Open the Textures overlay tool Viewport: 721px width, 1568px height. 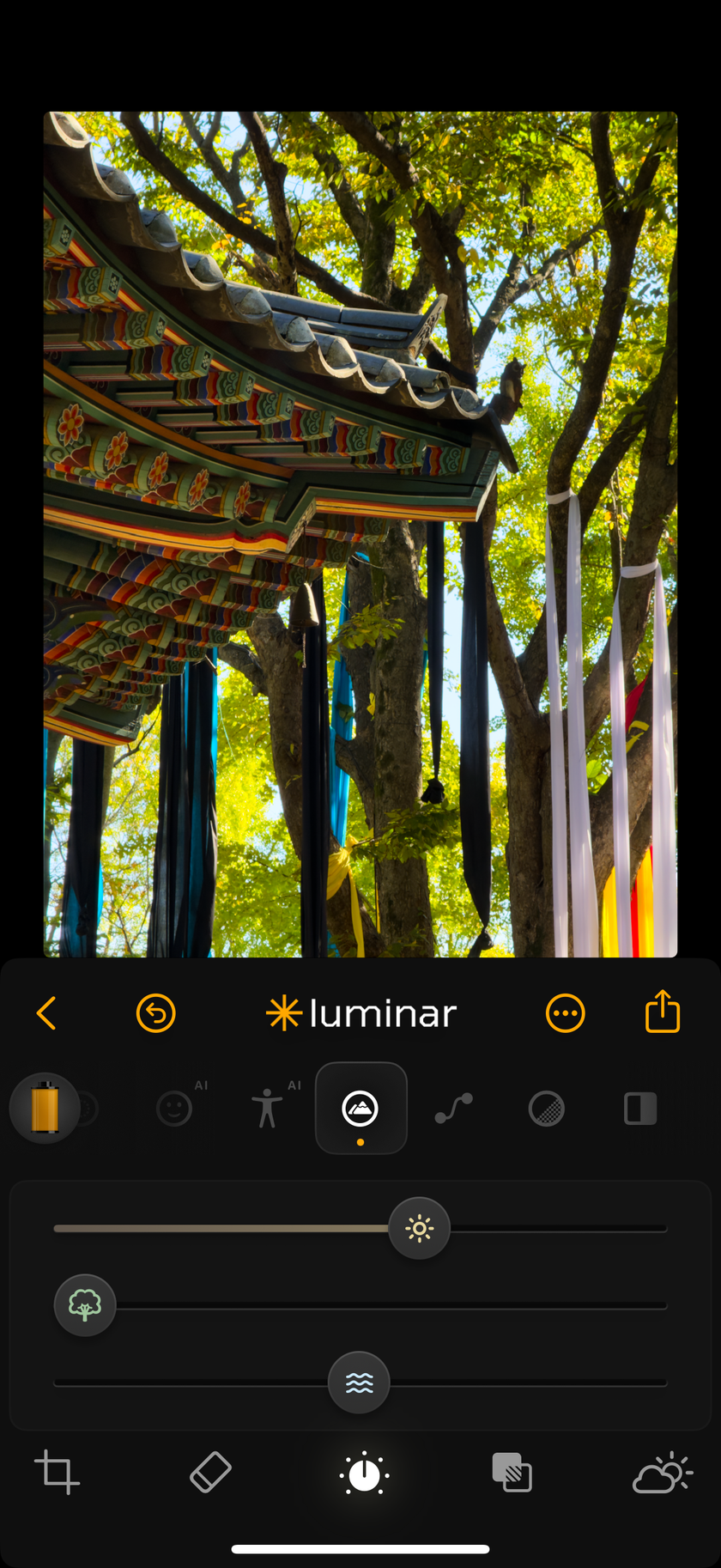(512, 1472)
